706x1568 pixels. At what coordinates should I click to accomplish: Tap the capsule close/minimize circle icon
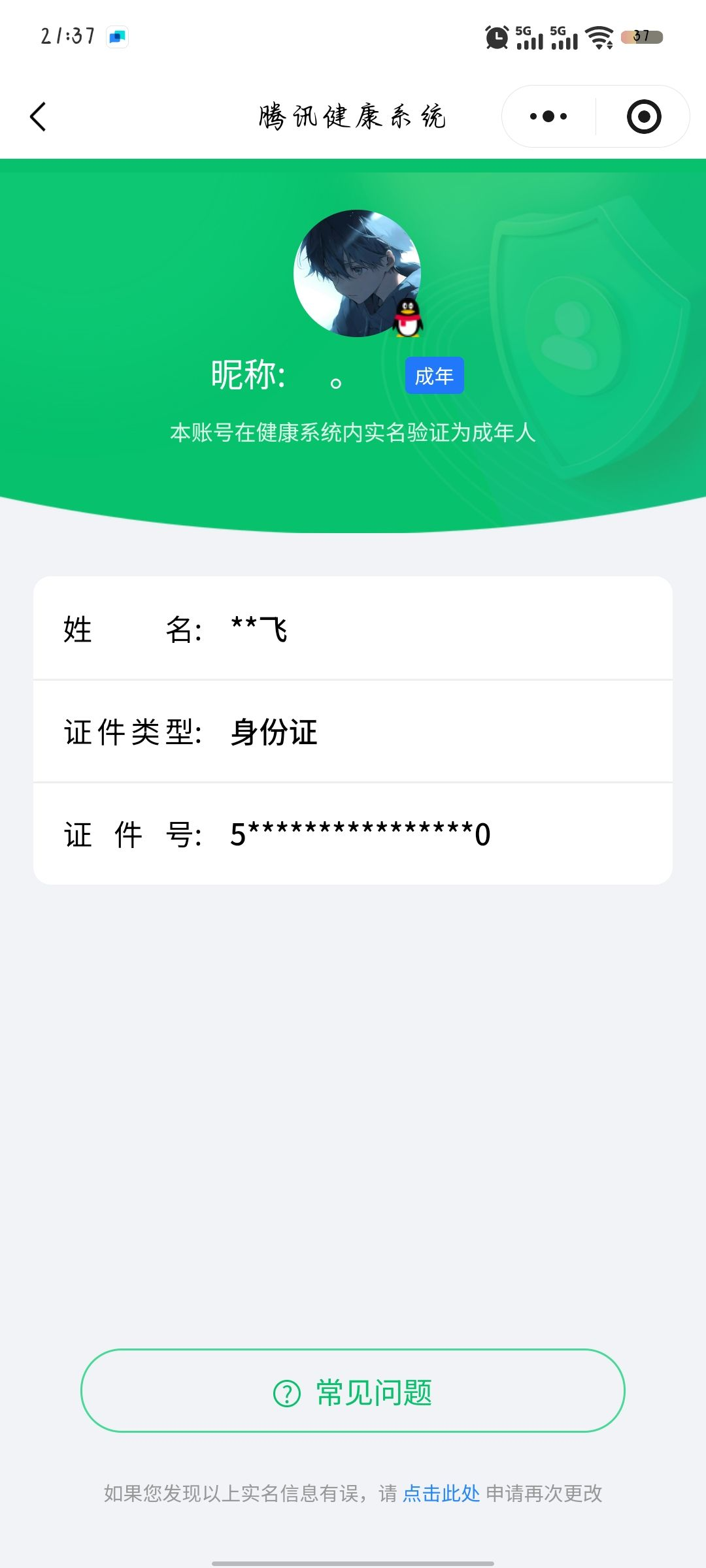coord(643,116)
